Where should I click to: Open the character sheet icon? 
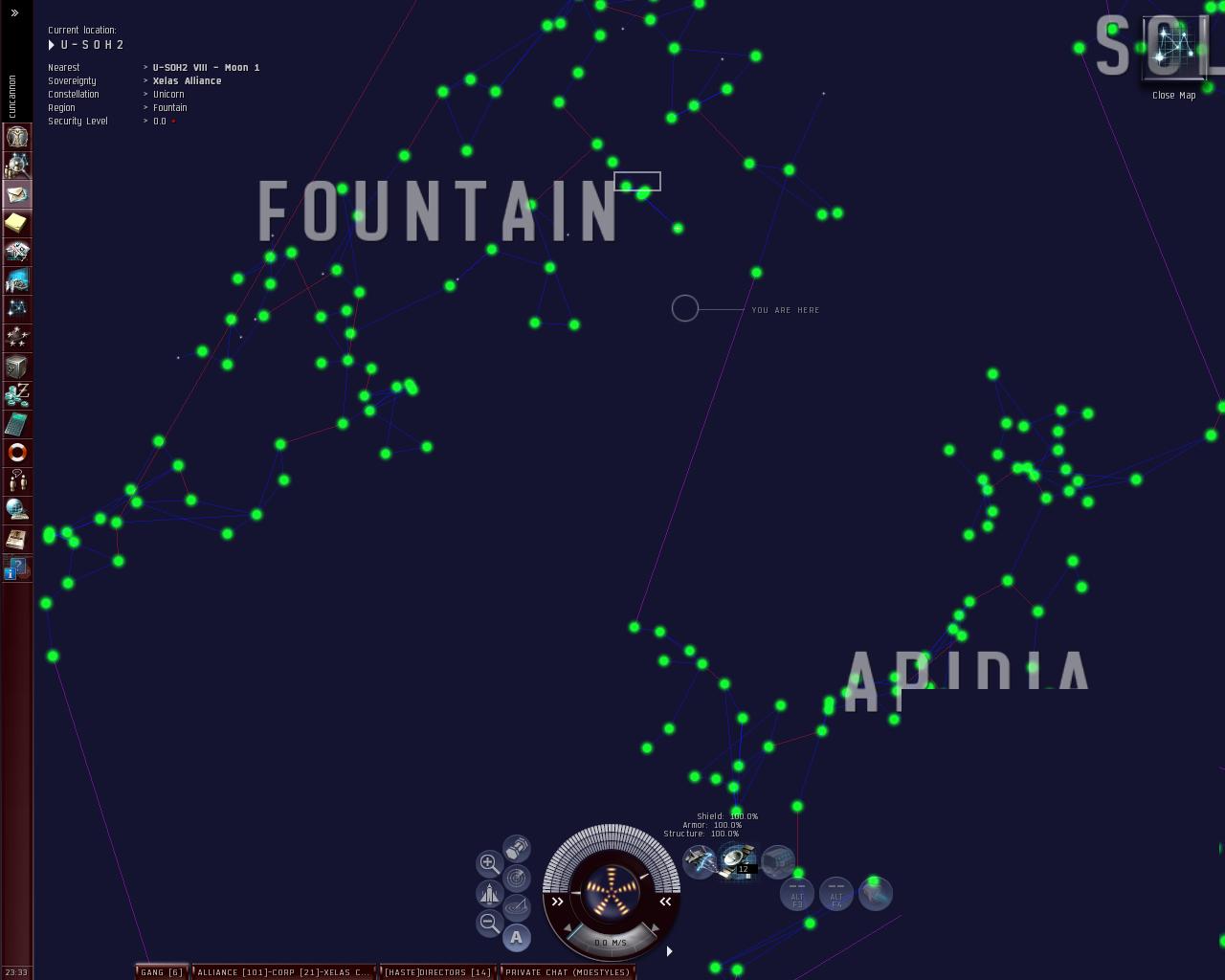pos(17,137)
